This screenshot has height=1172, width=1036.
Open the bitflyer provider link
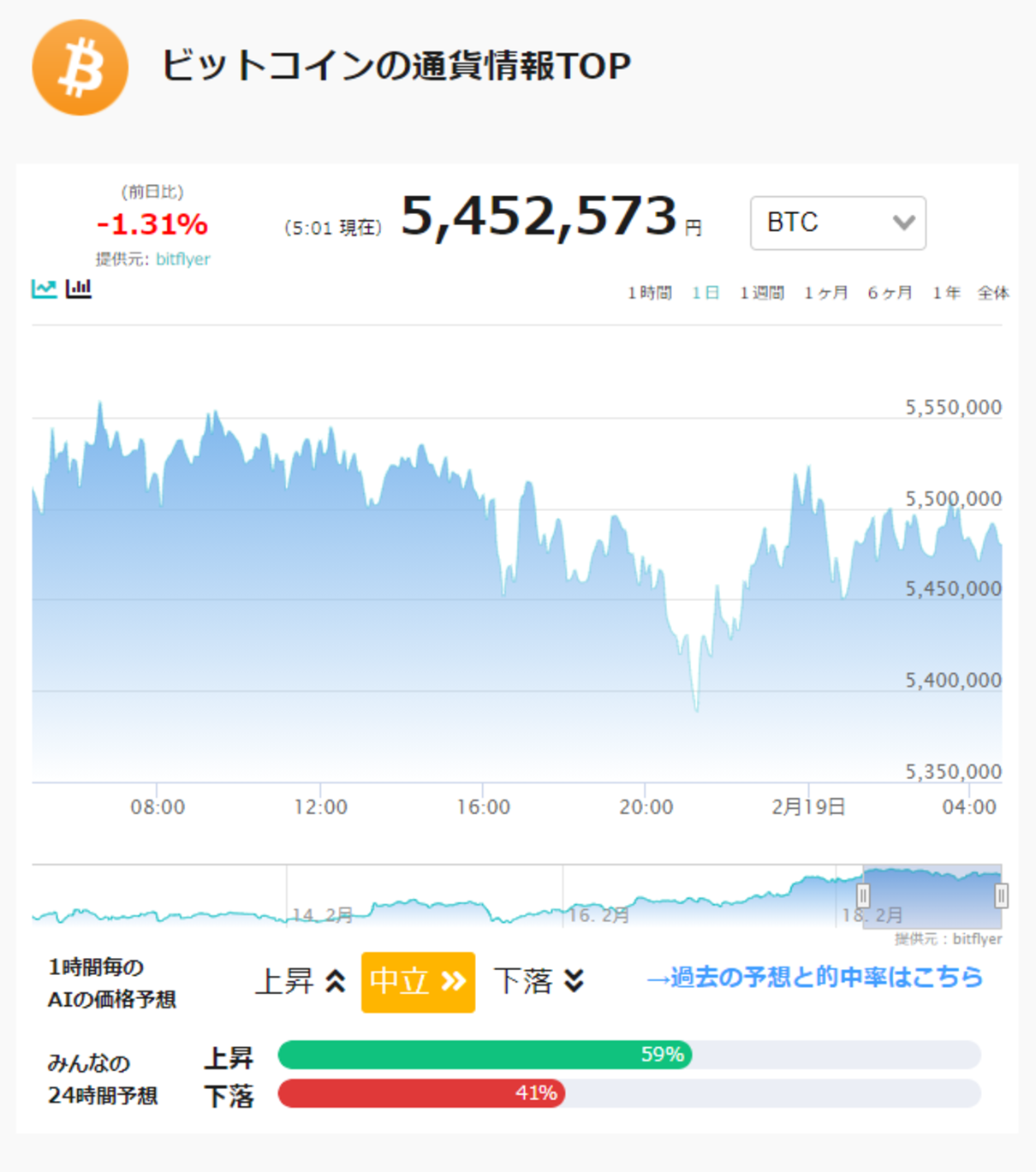[x=182, y=259]
